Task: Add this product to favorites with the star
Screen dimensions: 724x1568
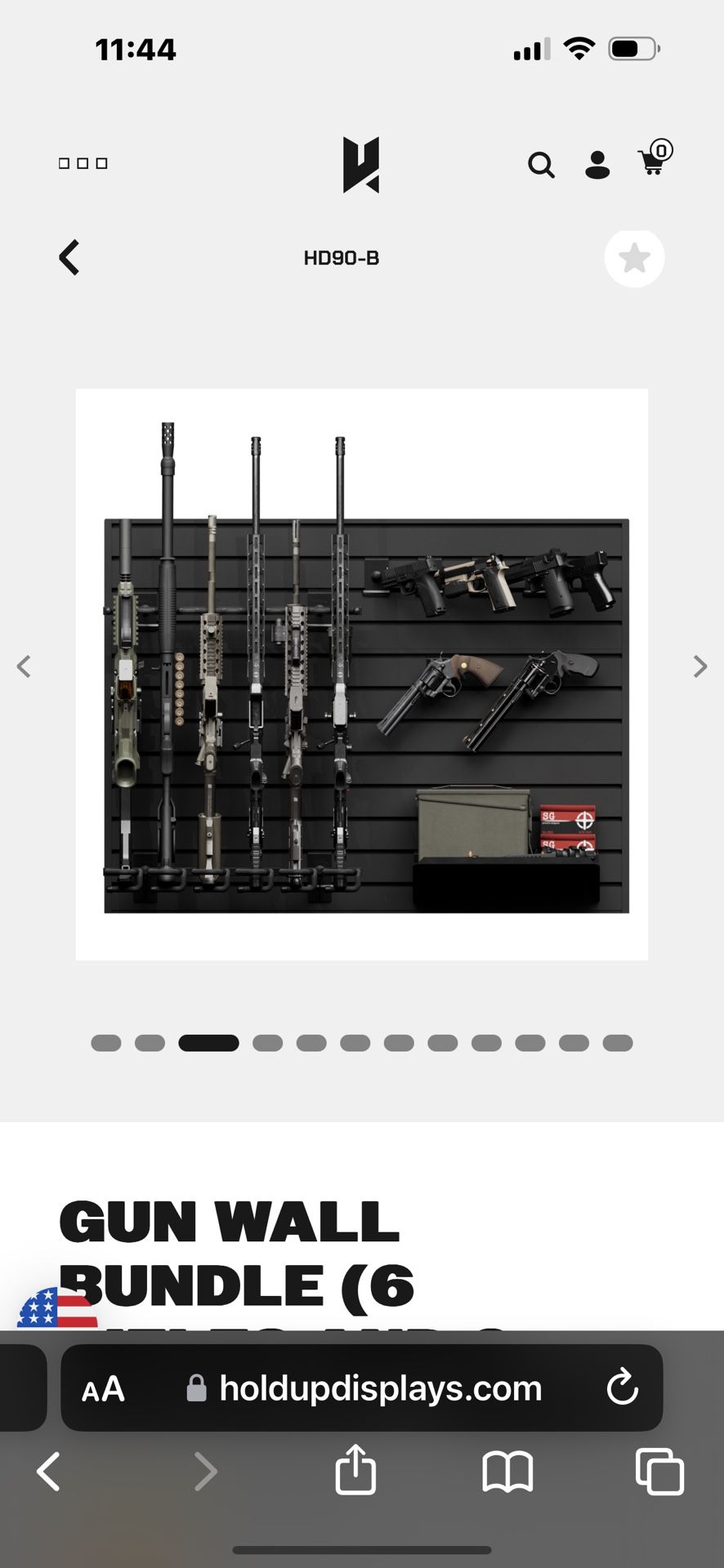Action: click(x=634, y=259)
